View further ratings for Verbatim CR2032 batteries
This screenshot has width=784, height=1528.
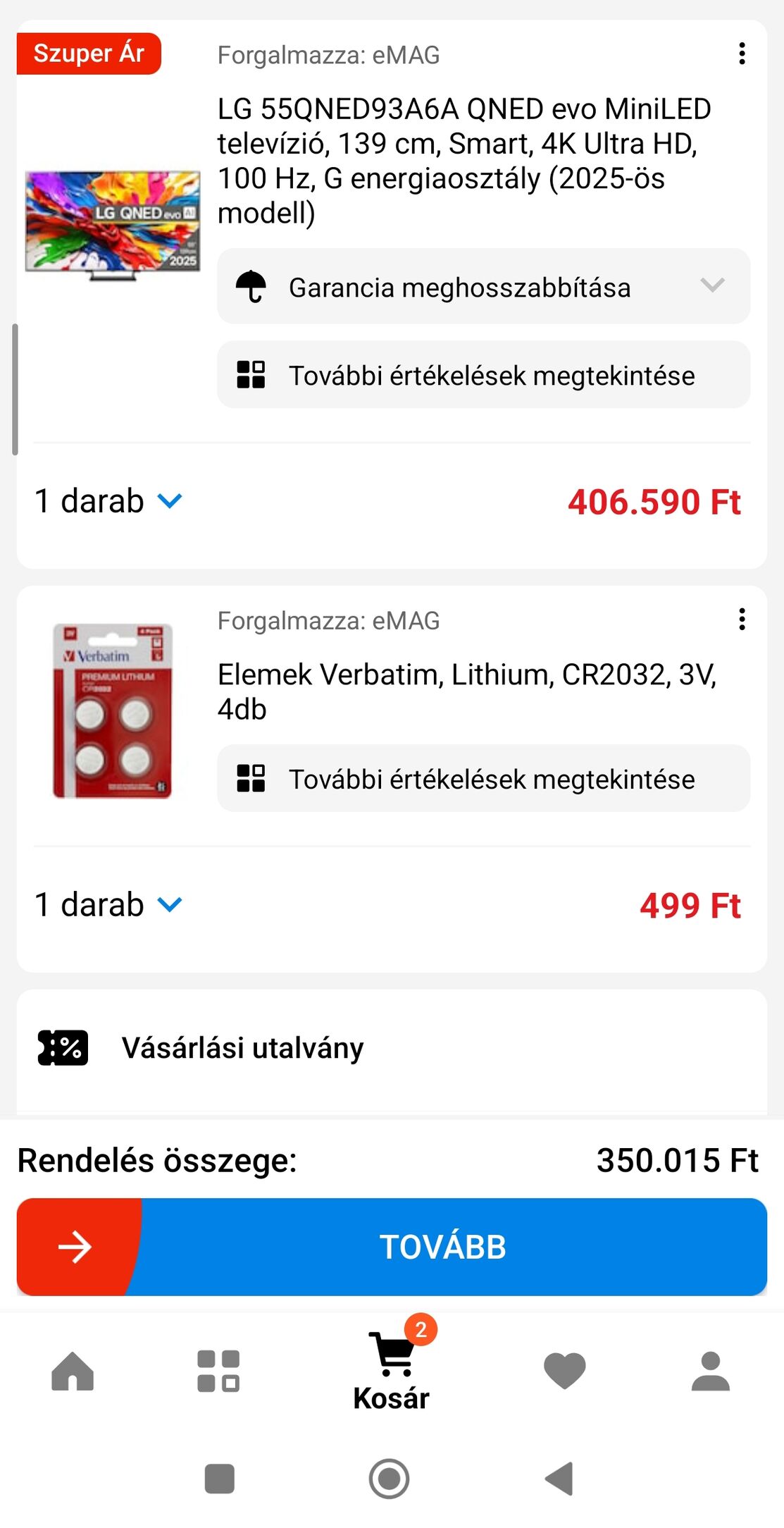coord(483,780)
